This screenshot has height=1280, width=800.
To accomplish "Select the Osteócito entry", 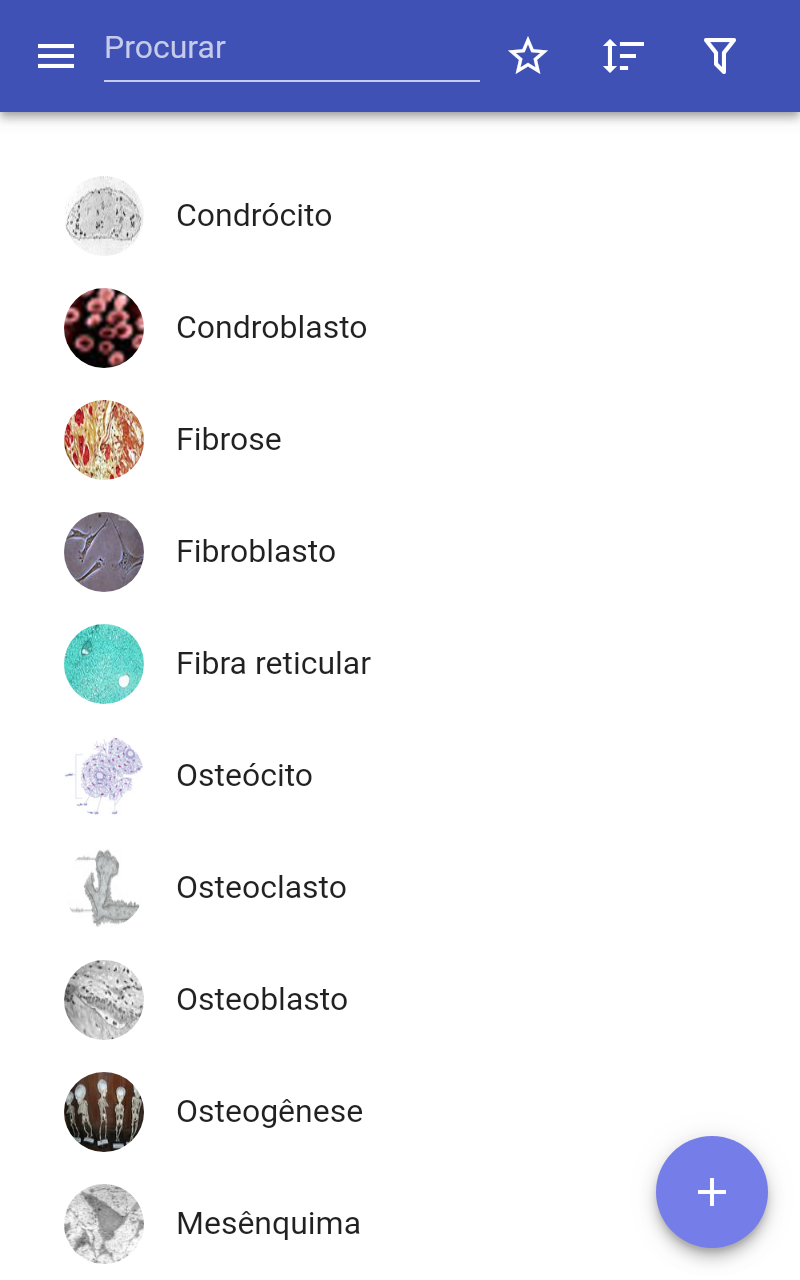I will (400, 776).
